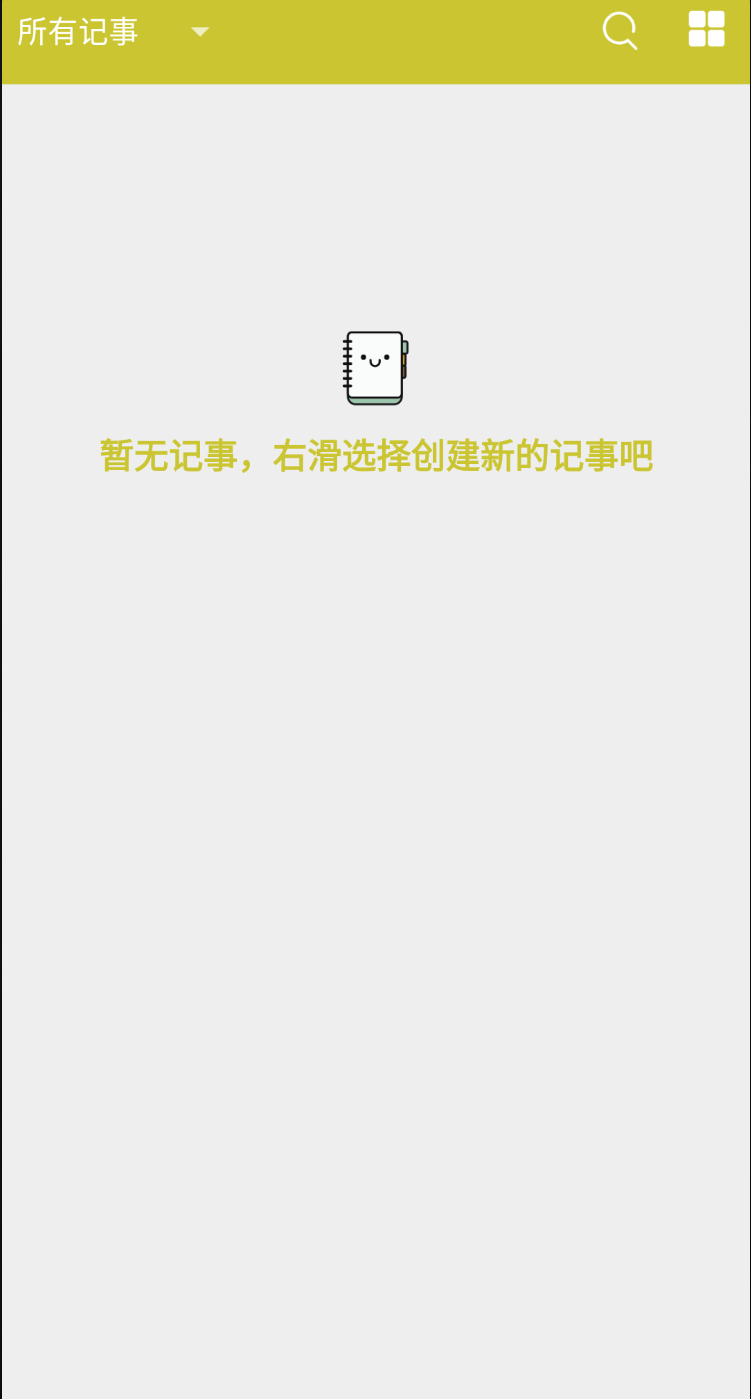Toggle between list and grid display
The image size is (751, 1399).
point(707,30)
